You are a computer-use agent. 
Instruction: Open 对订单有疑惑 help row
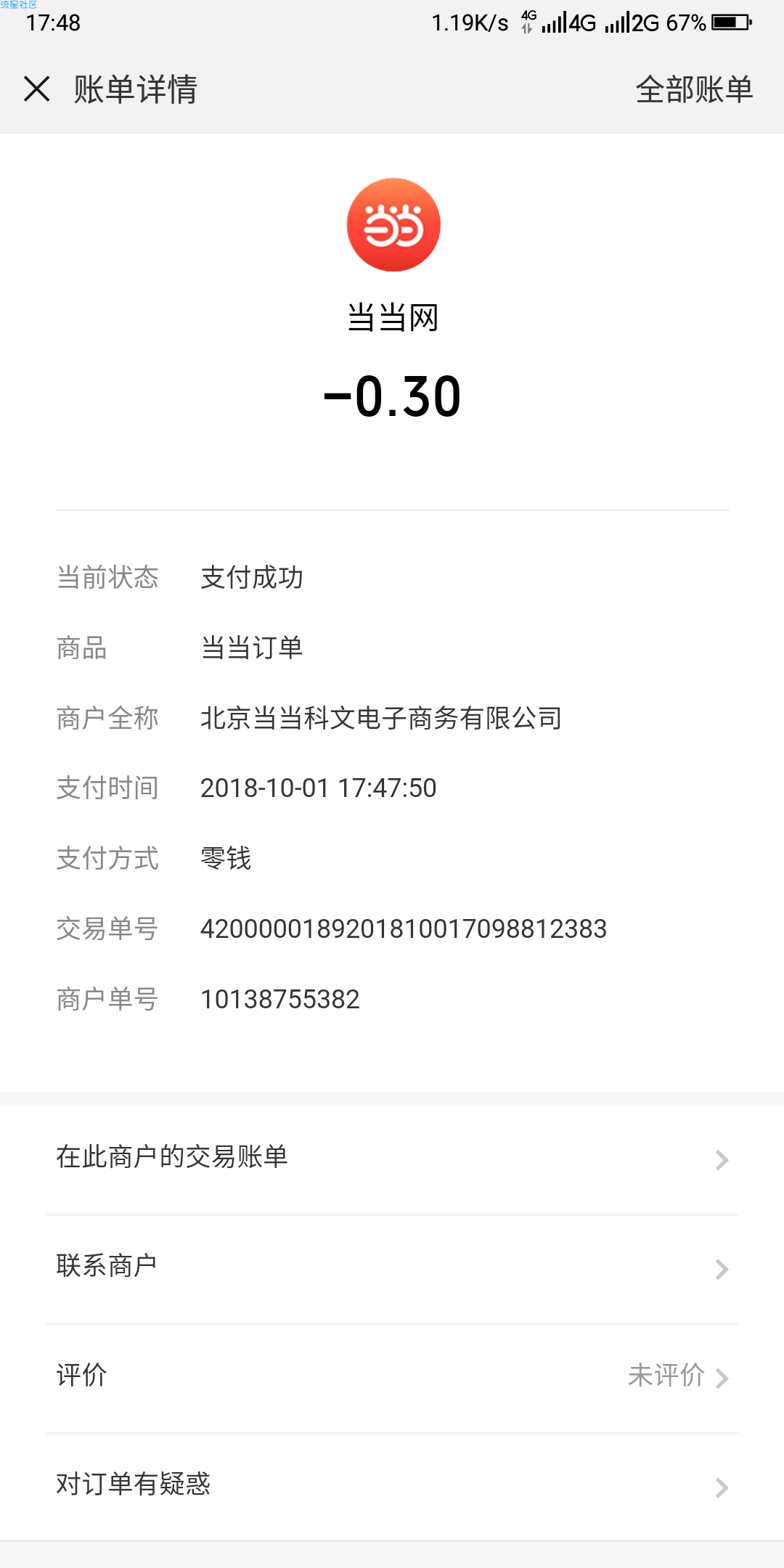(392, 1487)
